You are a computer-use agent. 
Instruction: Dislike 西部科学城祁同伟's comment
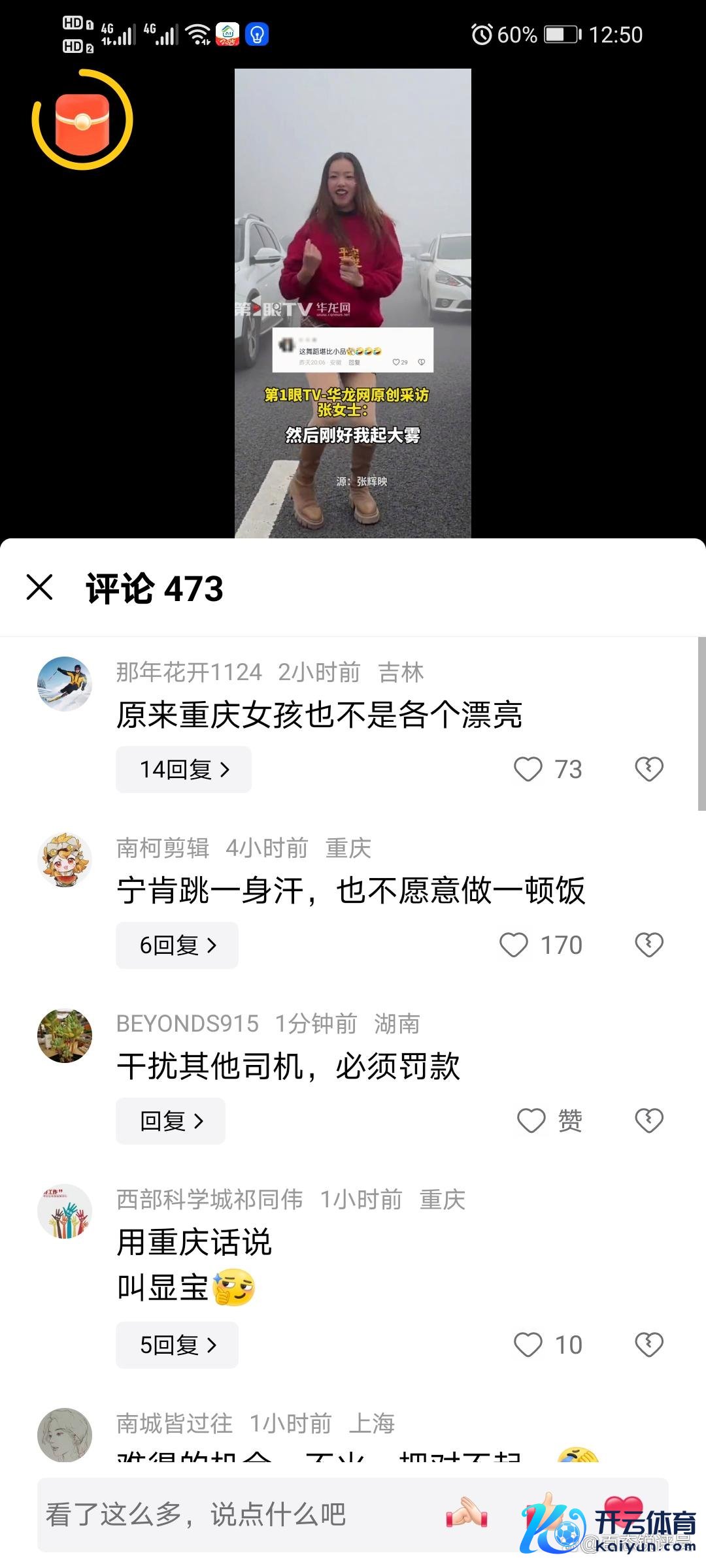point(649,1345)
